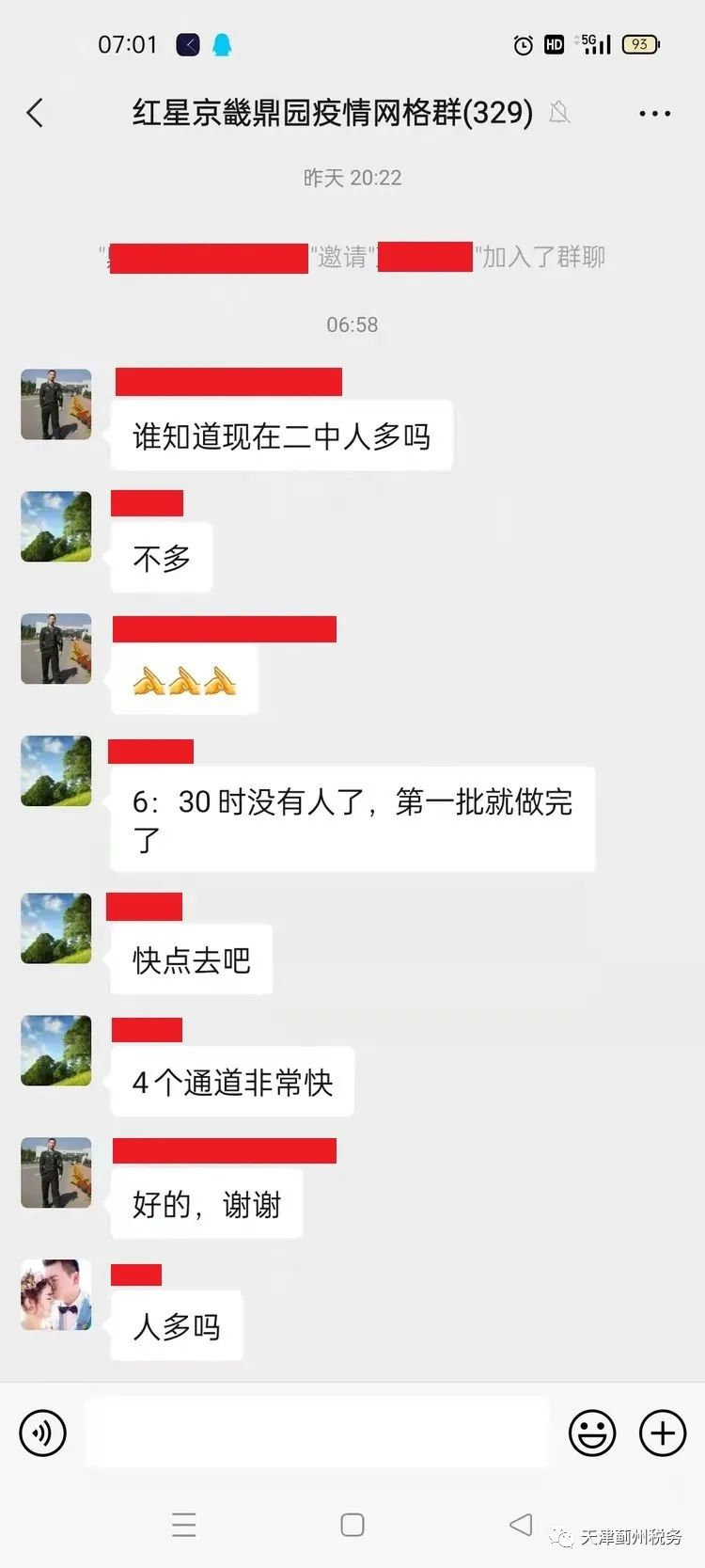Viewport: 705px width, 1568px height.
Task: Tap the message text field
Action: tap(317, 1433)
